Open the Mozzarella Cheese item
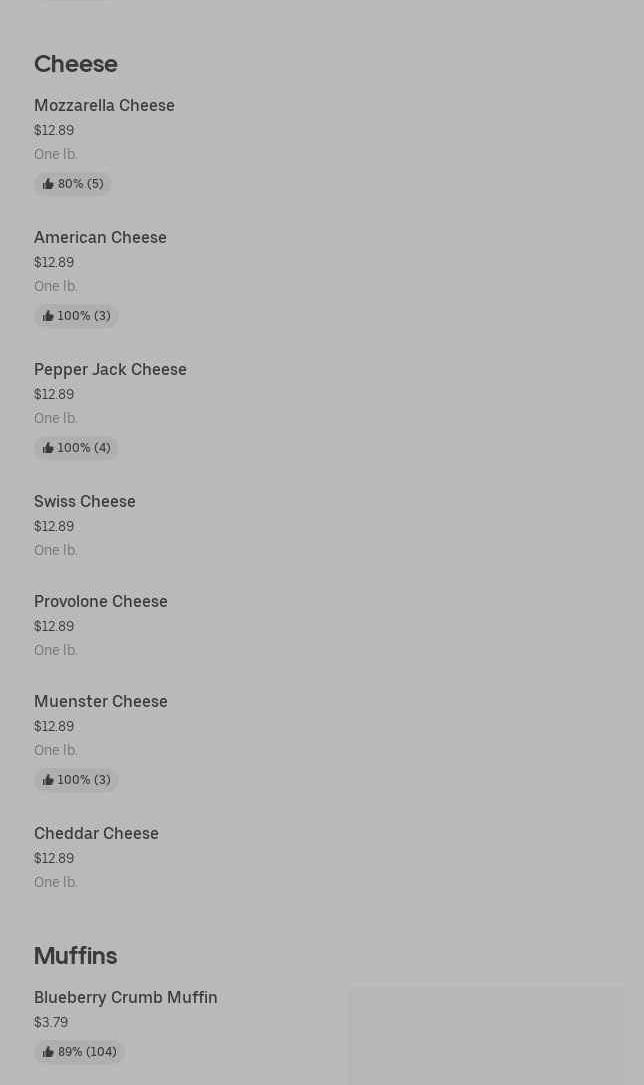 [104, 106]
